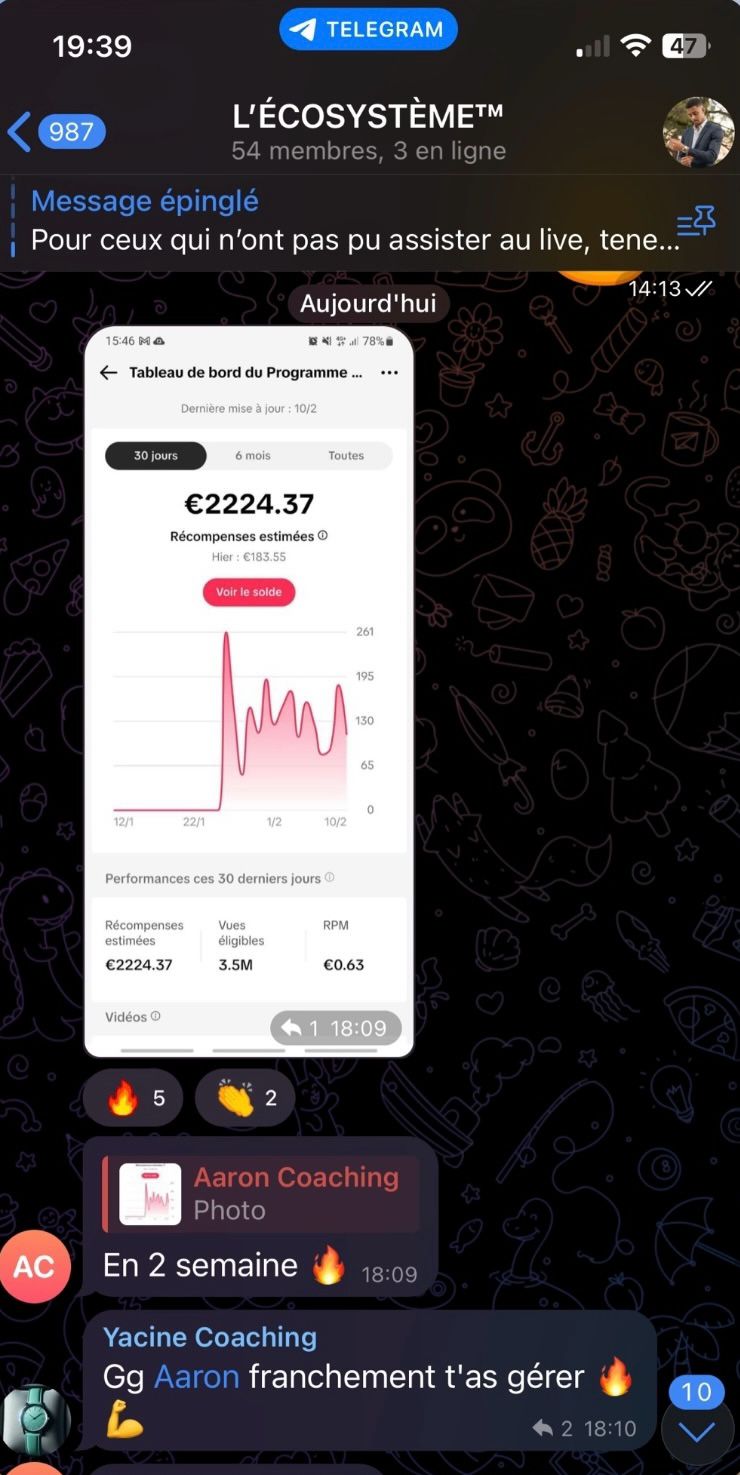Open Yacine Coaching's watch avatar

(x=34, y=1418)
